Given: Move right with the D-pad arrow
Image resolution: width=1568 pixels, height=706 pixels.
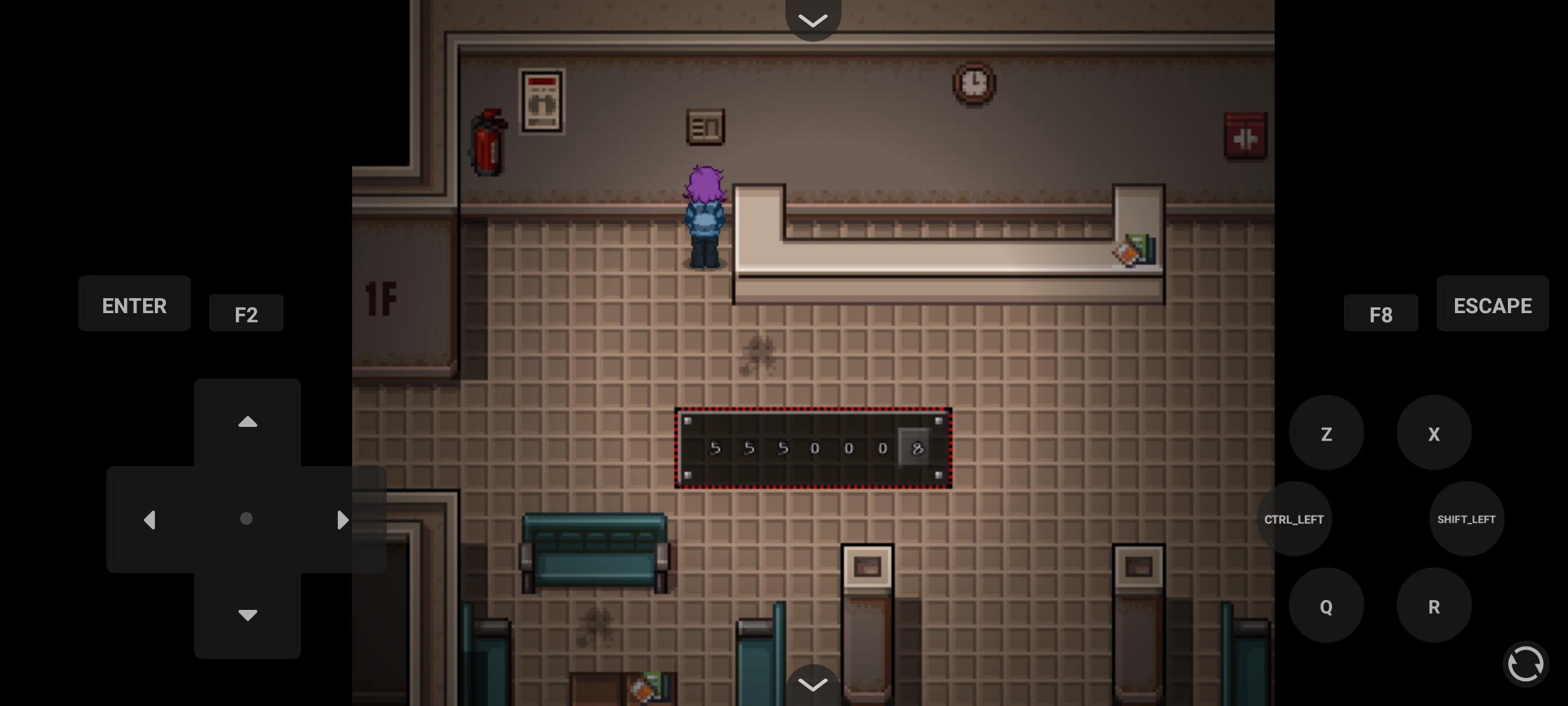Looking at the screenshot, I should click(342, 520).
